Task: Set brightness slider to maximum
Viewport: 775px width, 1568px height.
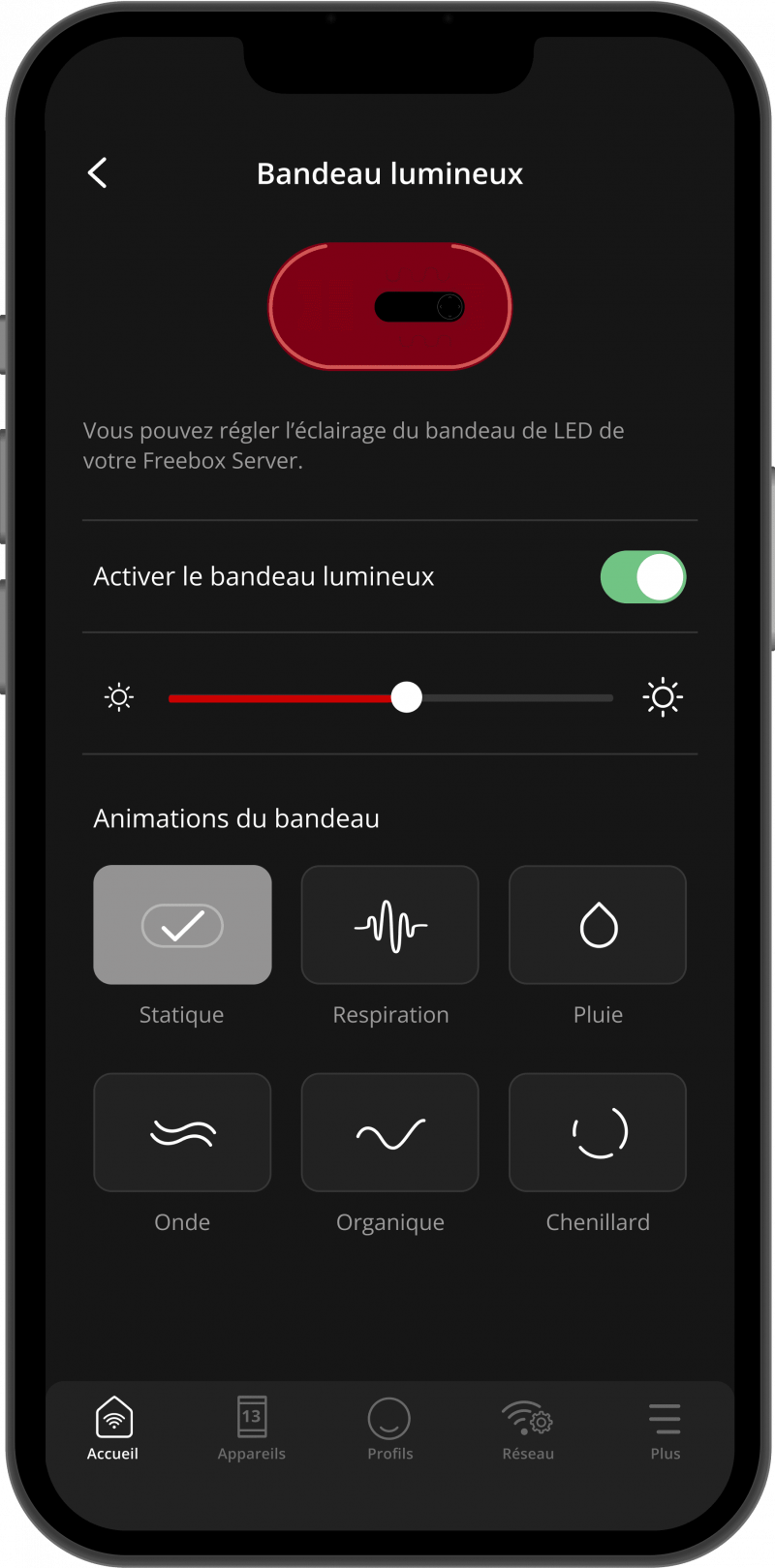Action: tap(611, 697)
